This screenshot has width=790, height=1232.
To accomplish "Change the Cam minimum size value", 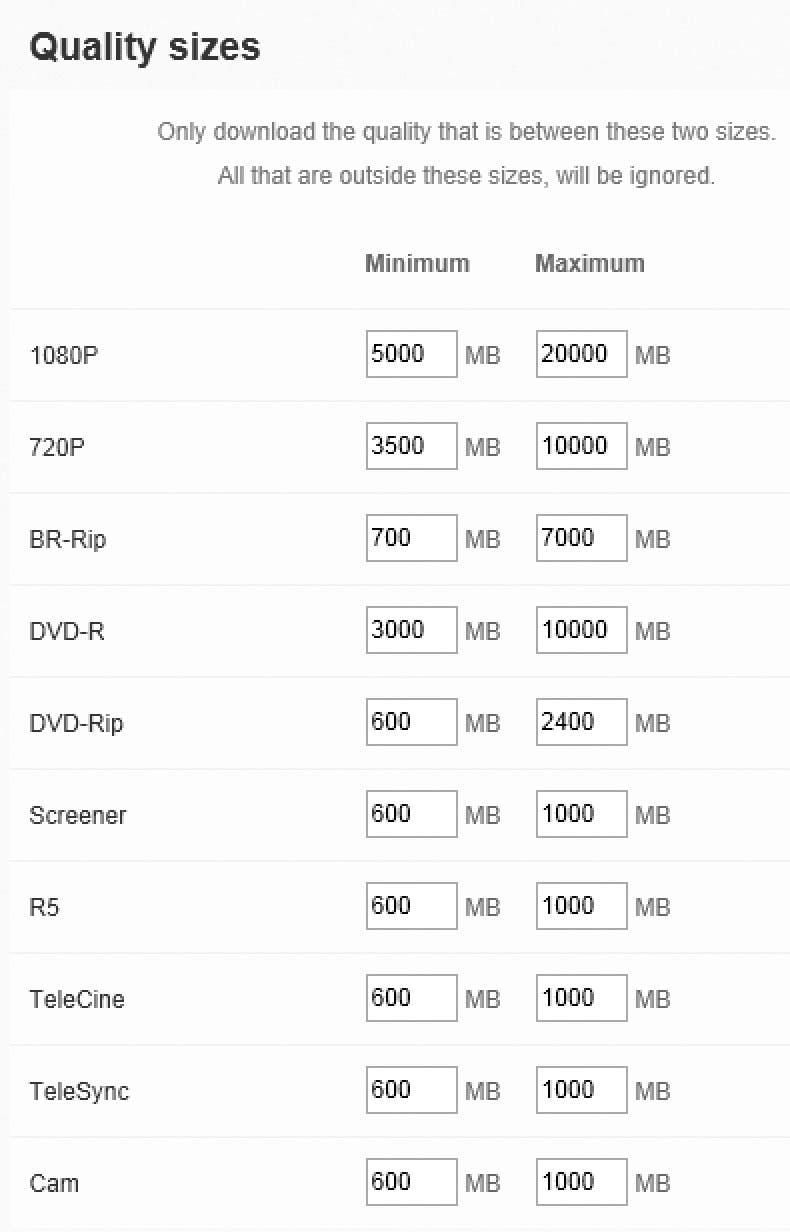I will [x=412, y=1182].
